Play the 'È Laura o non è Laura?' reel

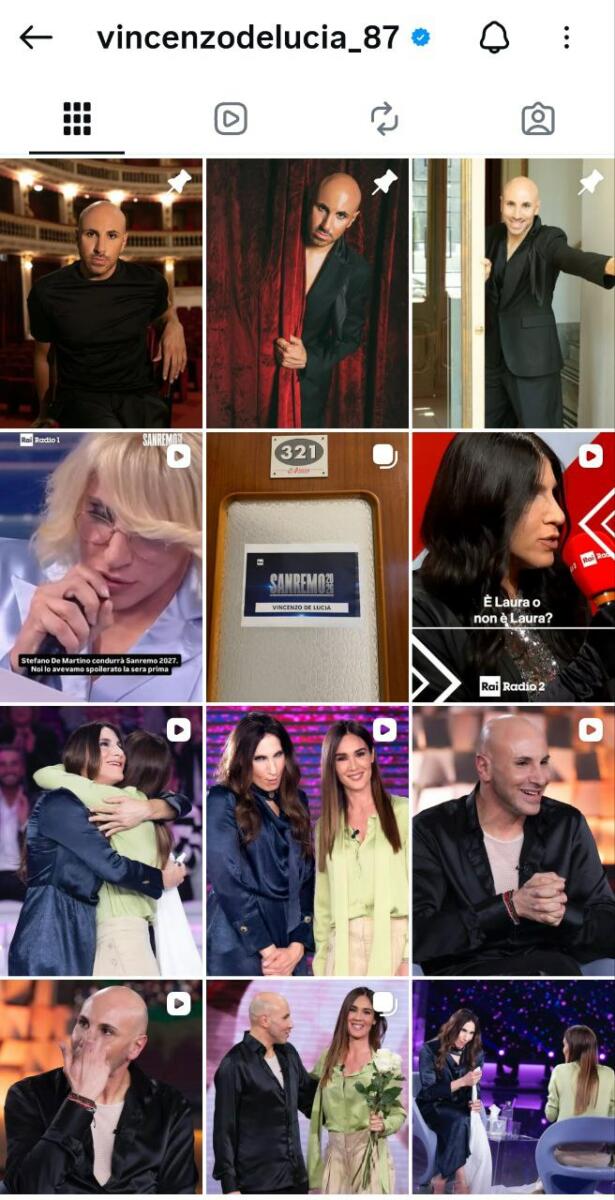coord(513,567)
